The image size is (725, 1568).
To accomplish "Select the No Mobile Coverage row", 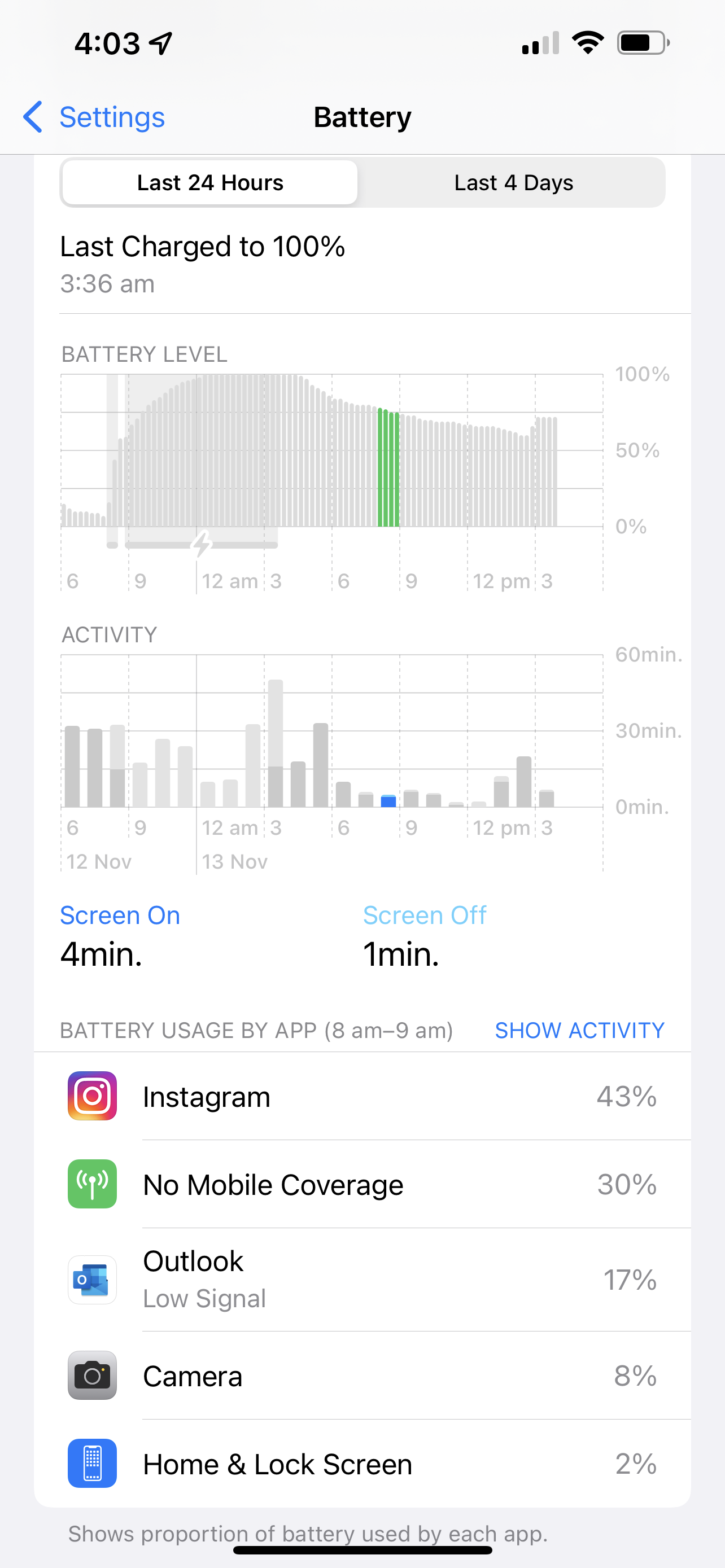I will [x=362, y=1185].
